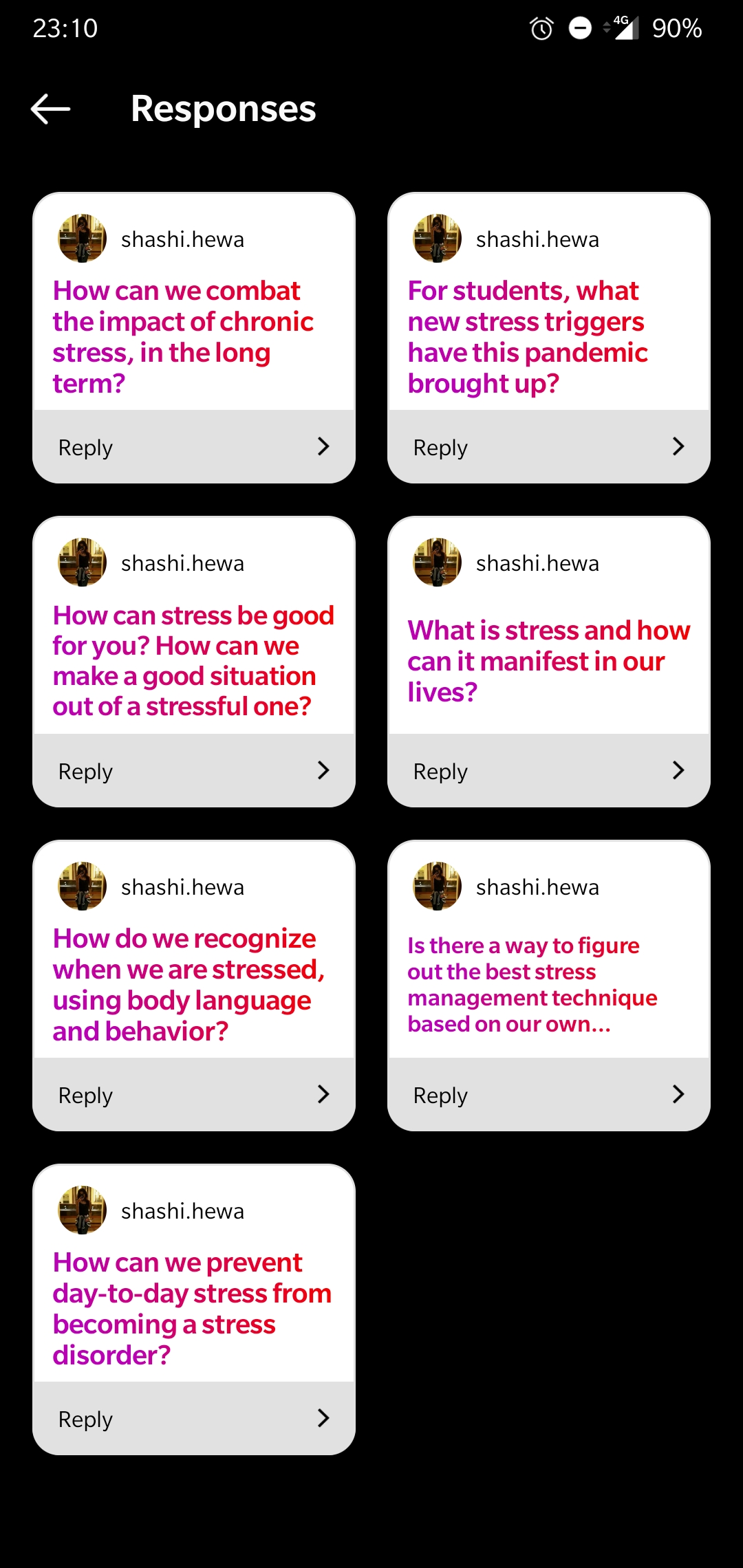Reply to the stress management technique question
The height and width of the screenshot is (1568, 743).
(x=548, y=1095)
